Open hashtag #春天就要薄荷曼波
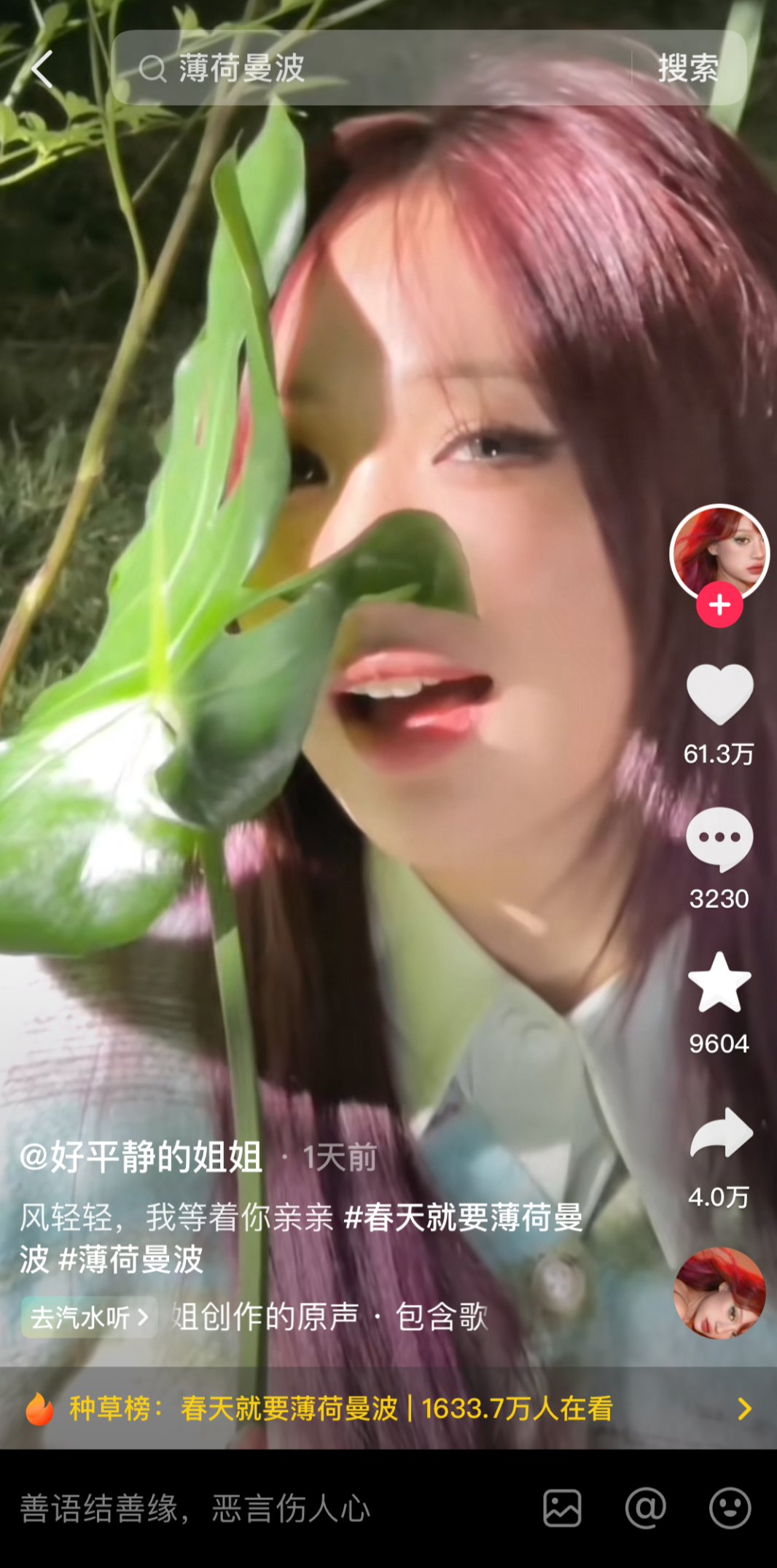777x1568 pixels. pos(464,1217)
